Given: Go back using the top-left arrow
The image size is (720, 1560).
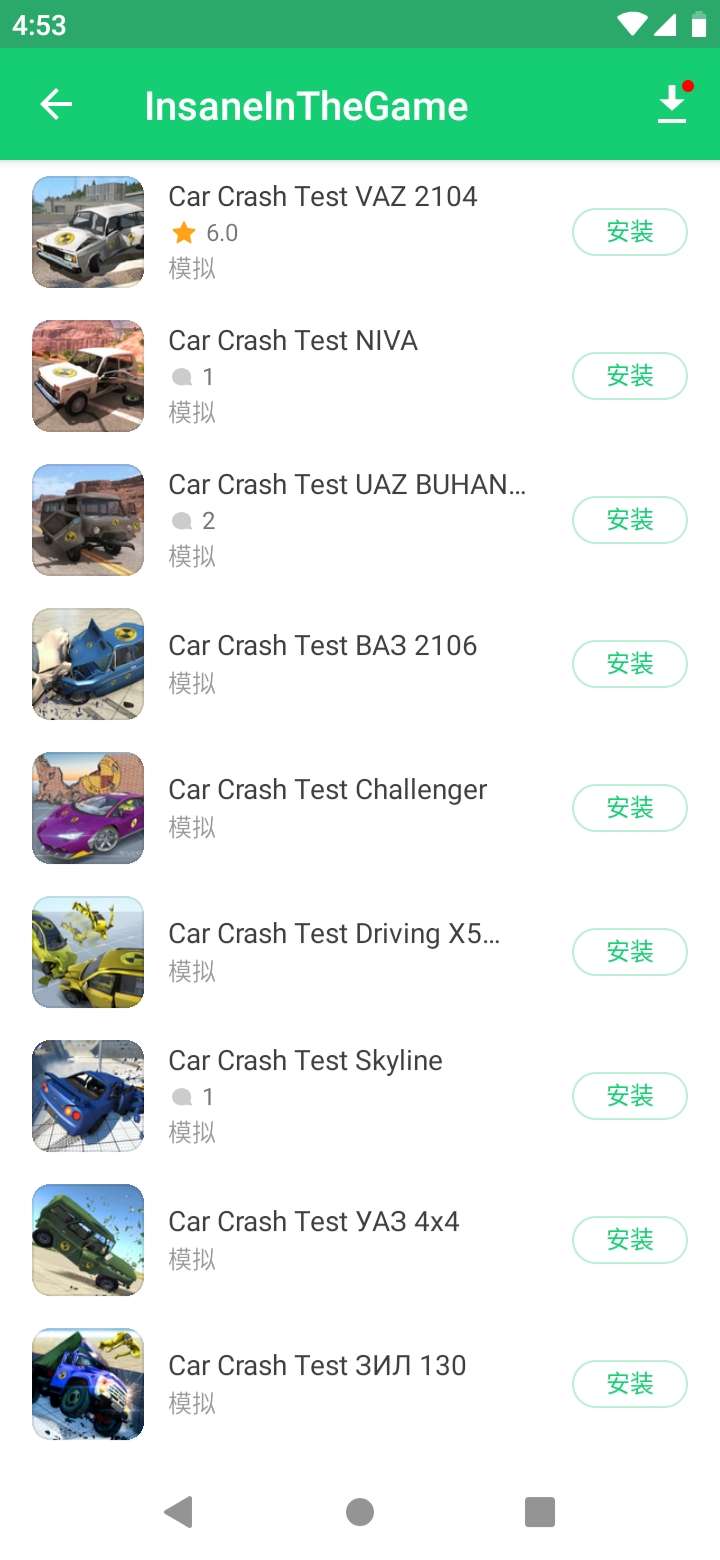Looking at the screenshot, I should coord(56,104).
